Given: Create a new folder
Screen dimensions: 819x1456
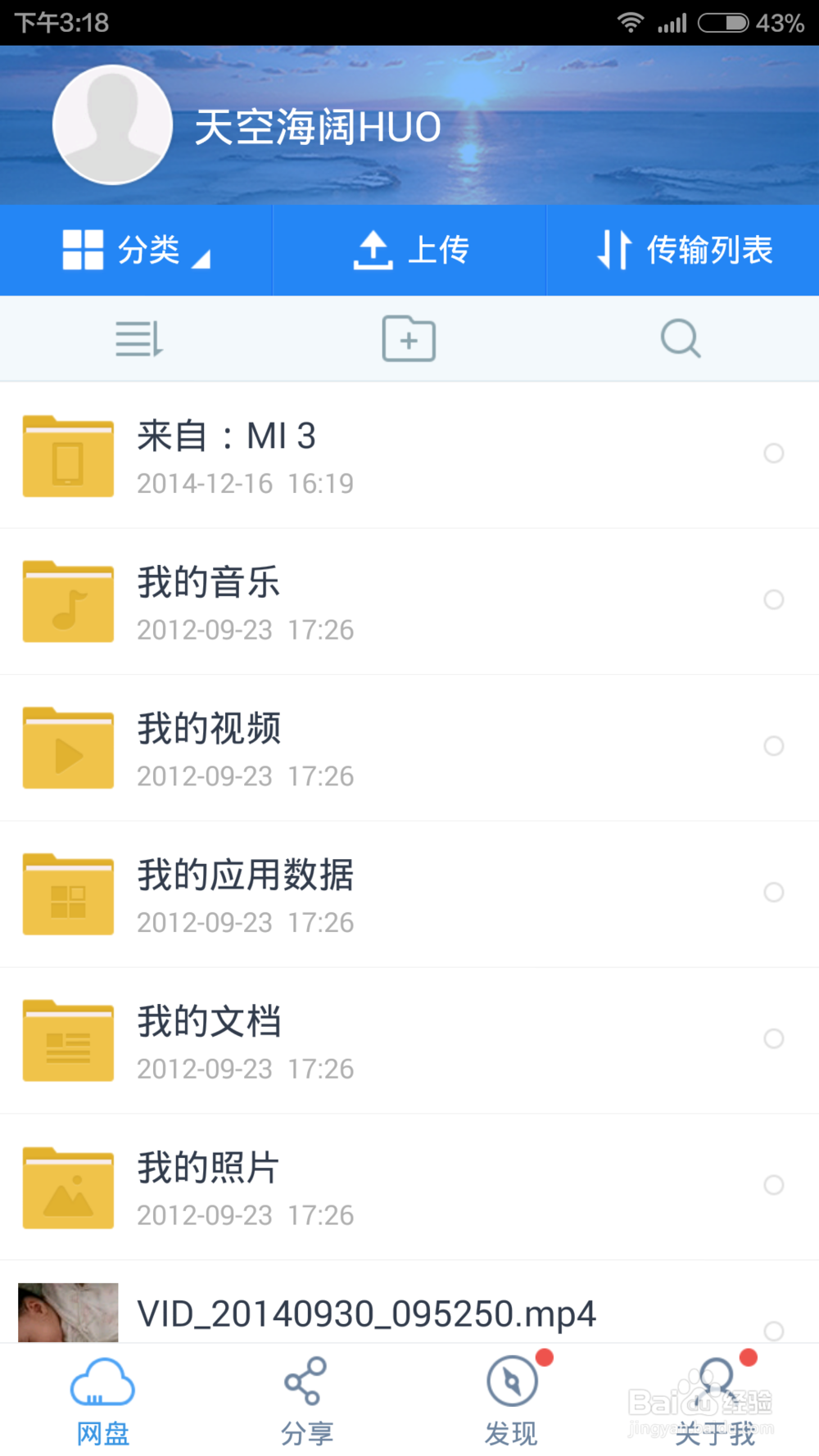Looking at the screenshot, I should [x=409, y=339].
